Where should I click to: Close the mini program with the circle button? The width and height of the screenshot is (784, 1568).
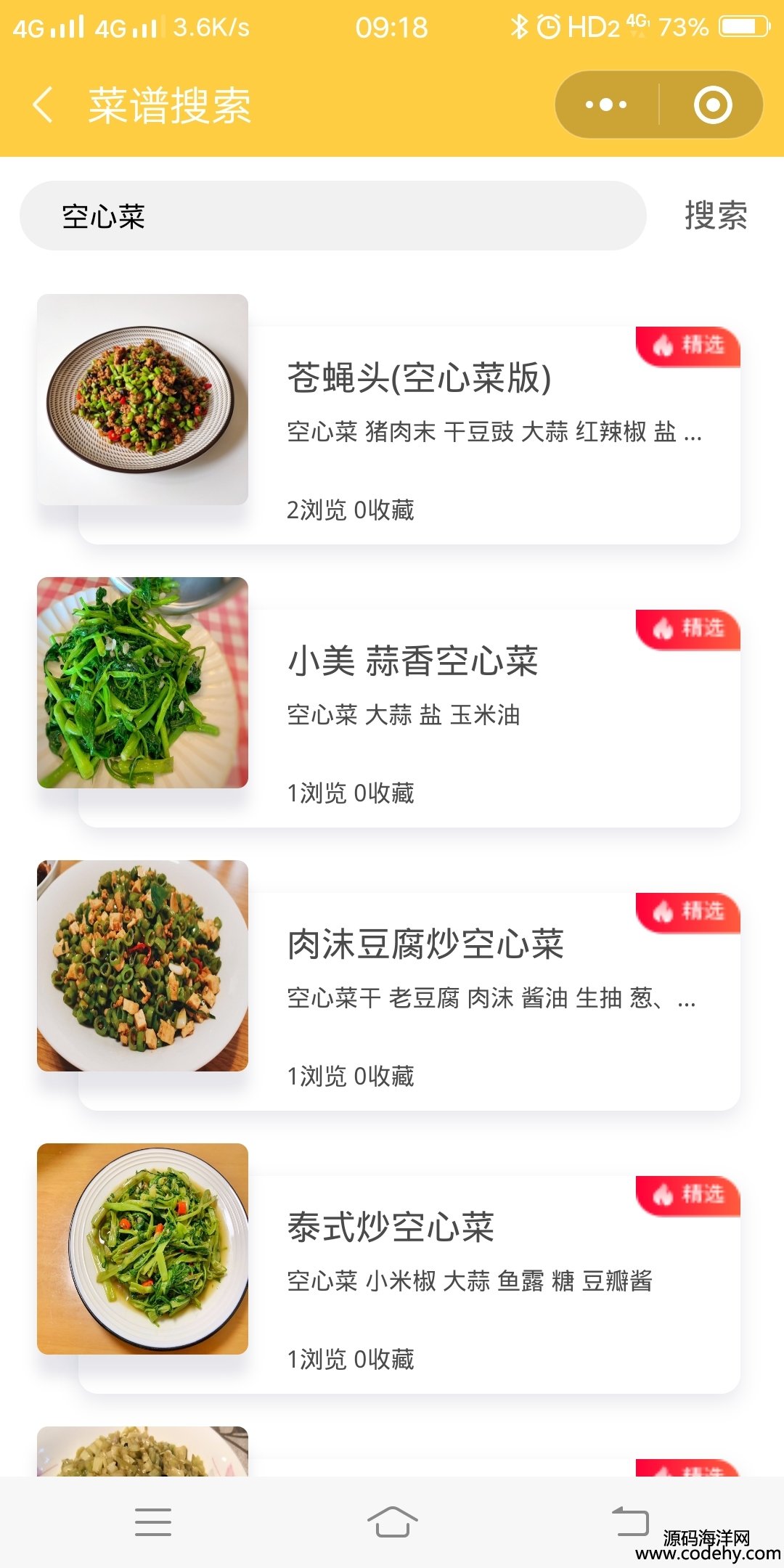pos(712,105)
